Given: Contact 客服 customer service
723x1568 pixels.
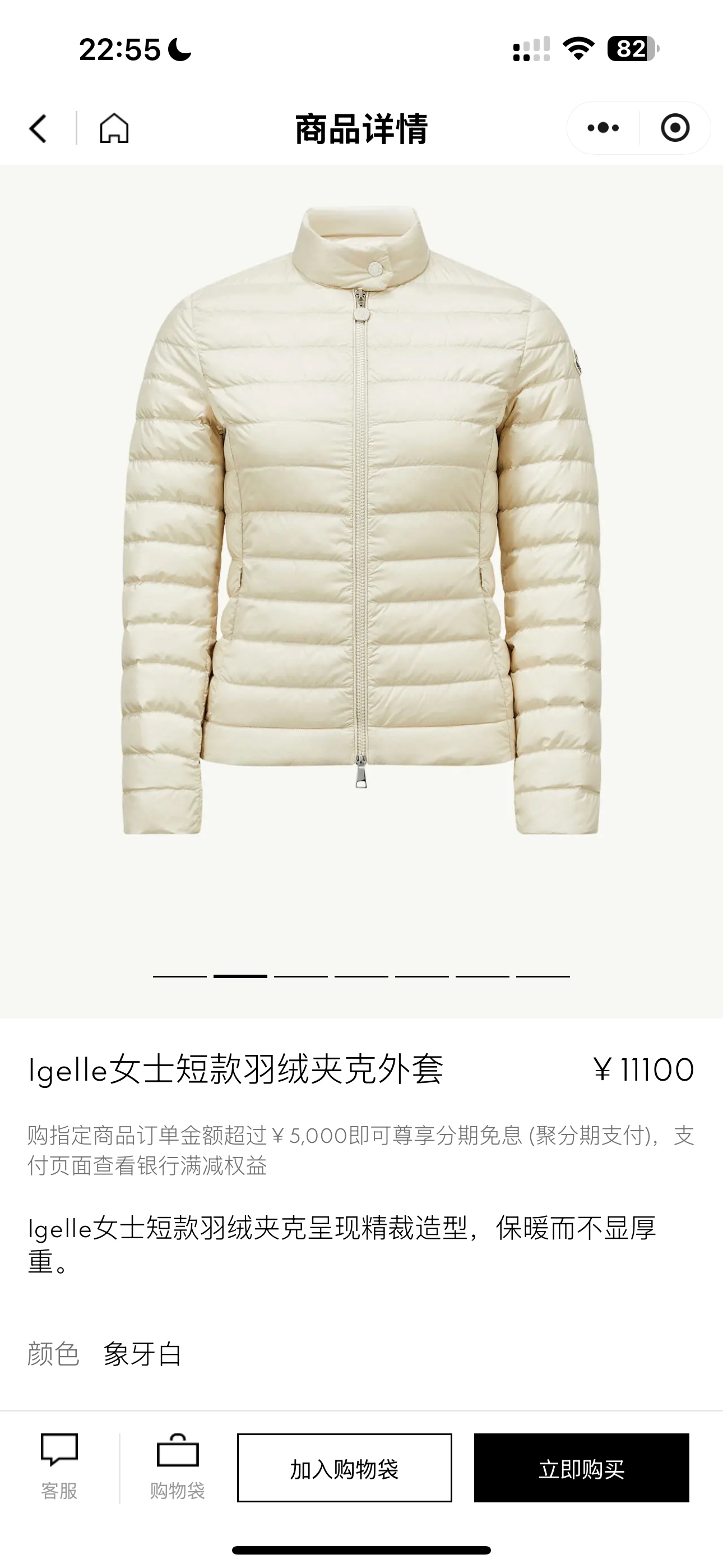Looking at the screenshot, I should (59, 1467).
